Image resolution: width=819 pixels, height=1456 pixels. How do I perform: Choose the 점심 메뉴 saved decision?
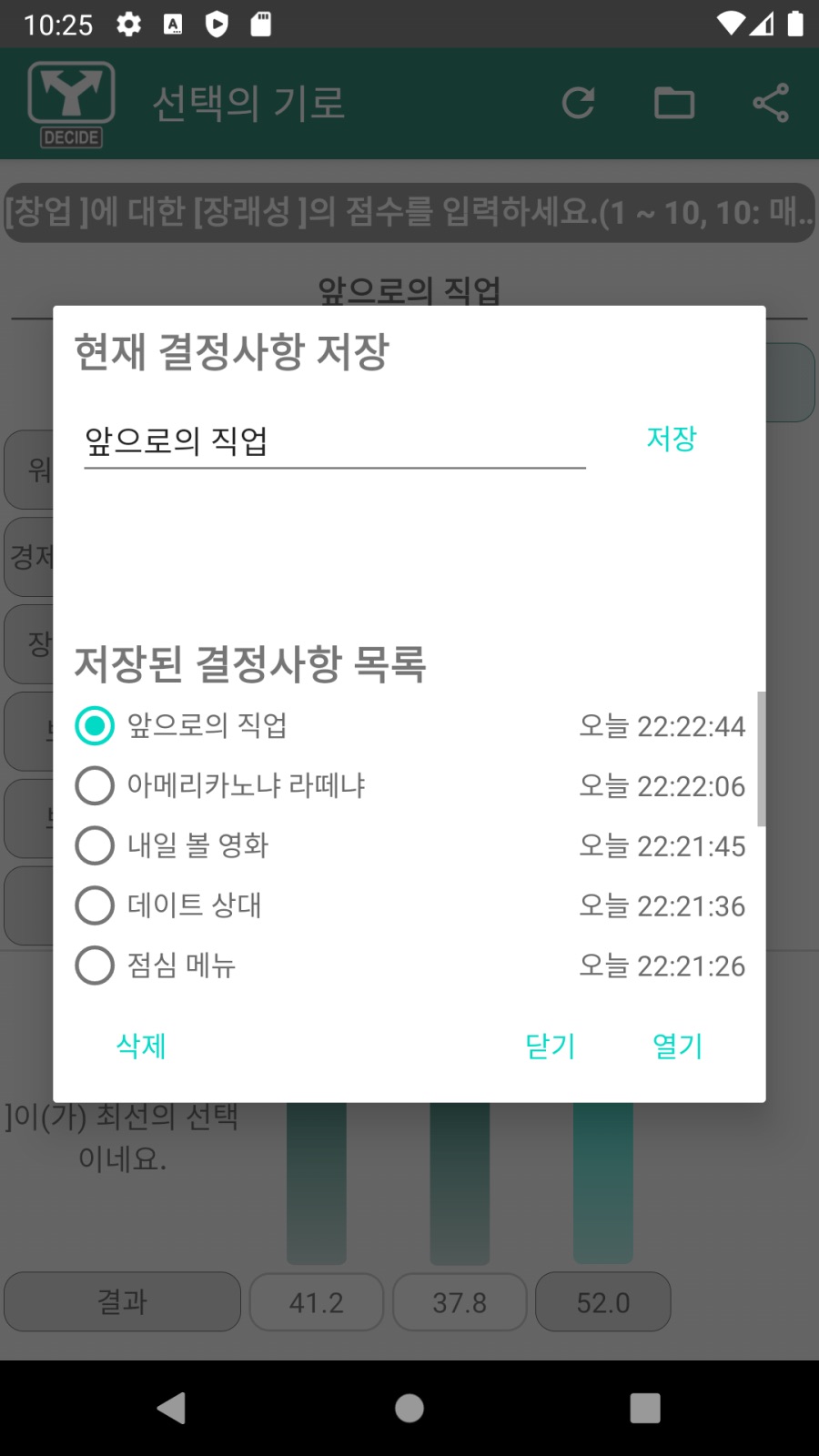[95, 966]
